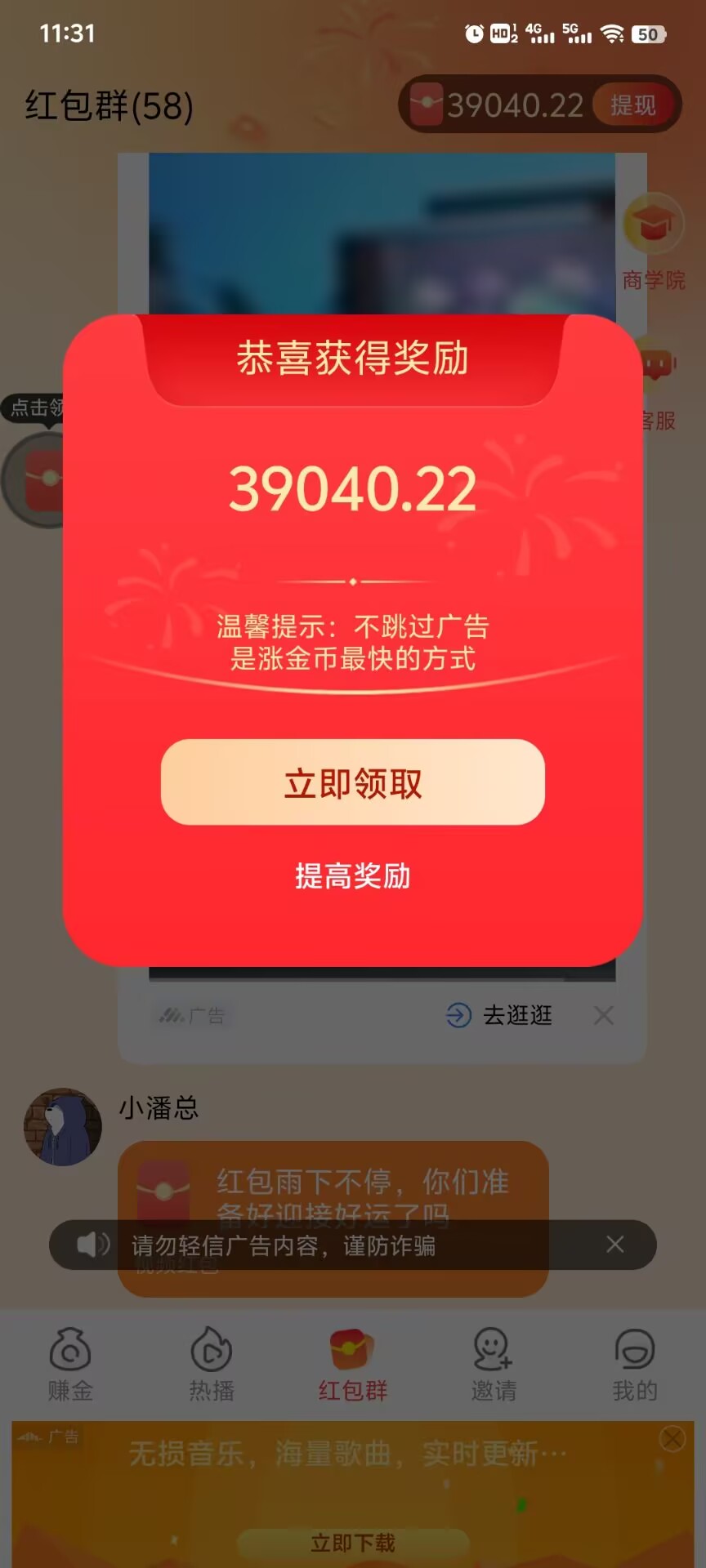Image resolution: width=706 pixels, height=1568 pixels.
Task: Tap 立即领取 to claim the reward
Action: pos(353,782)
